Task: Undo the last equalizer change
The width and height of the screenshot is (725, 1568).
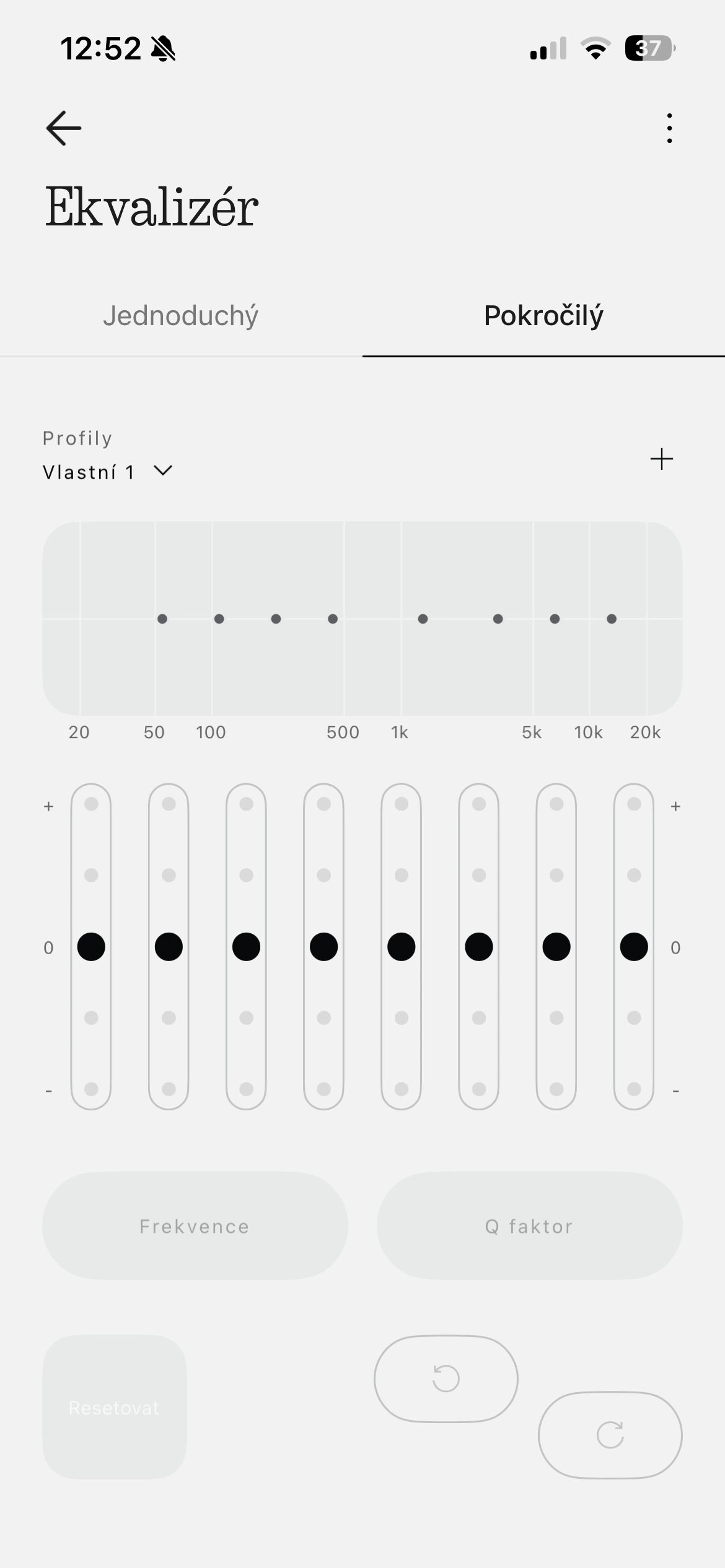Action: [446, 1379]
